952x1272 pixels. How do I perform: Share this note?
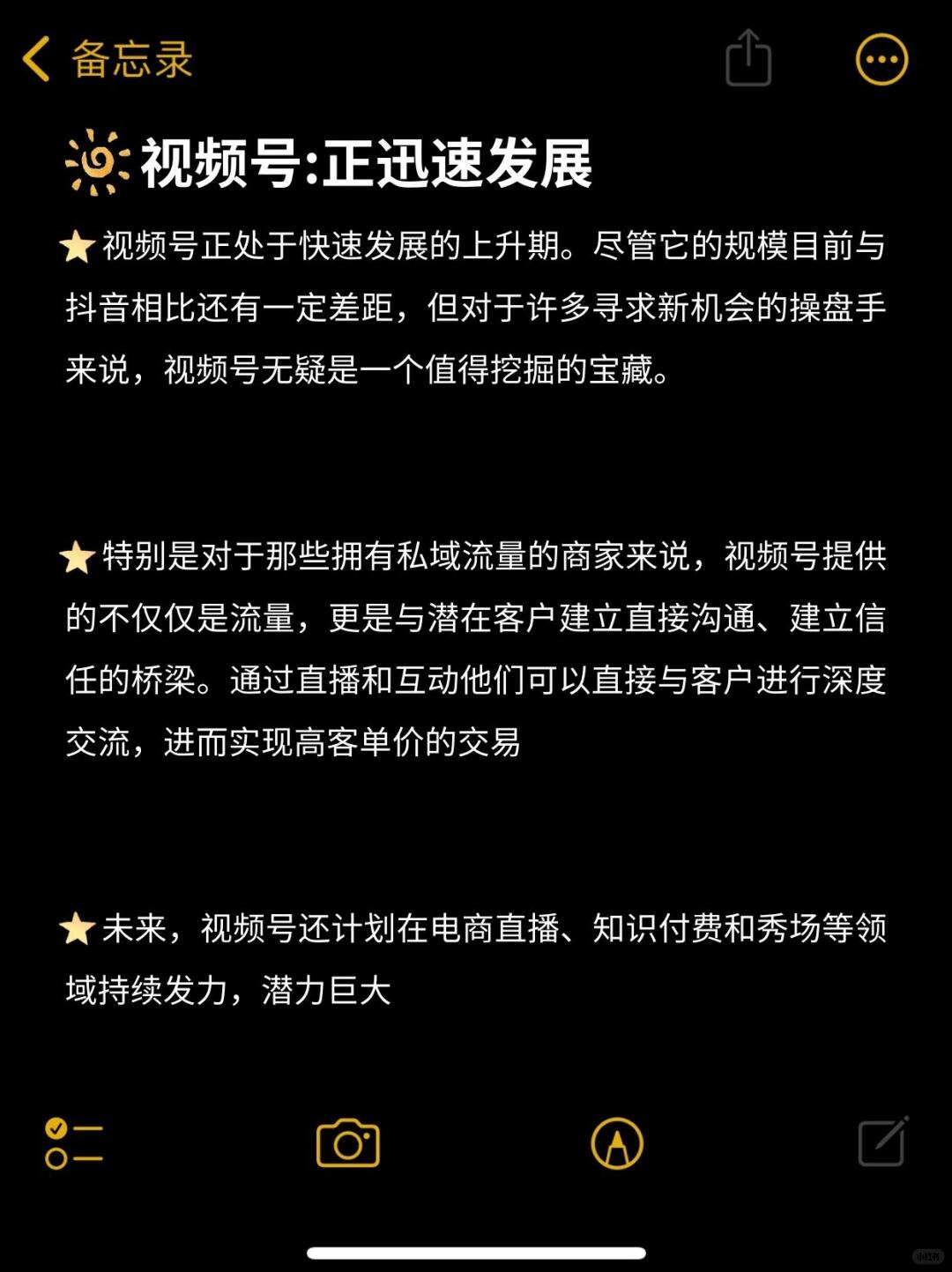(748, 59)
